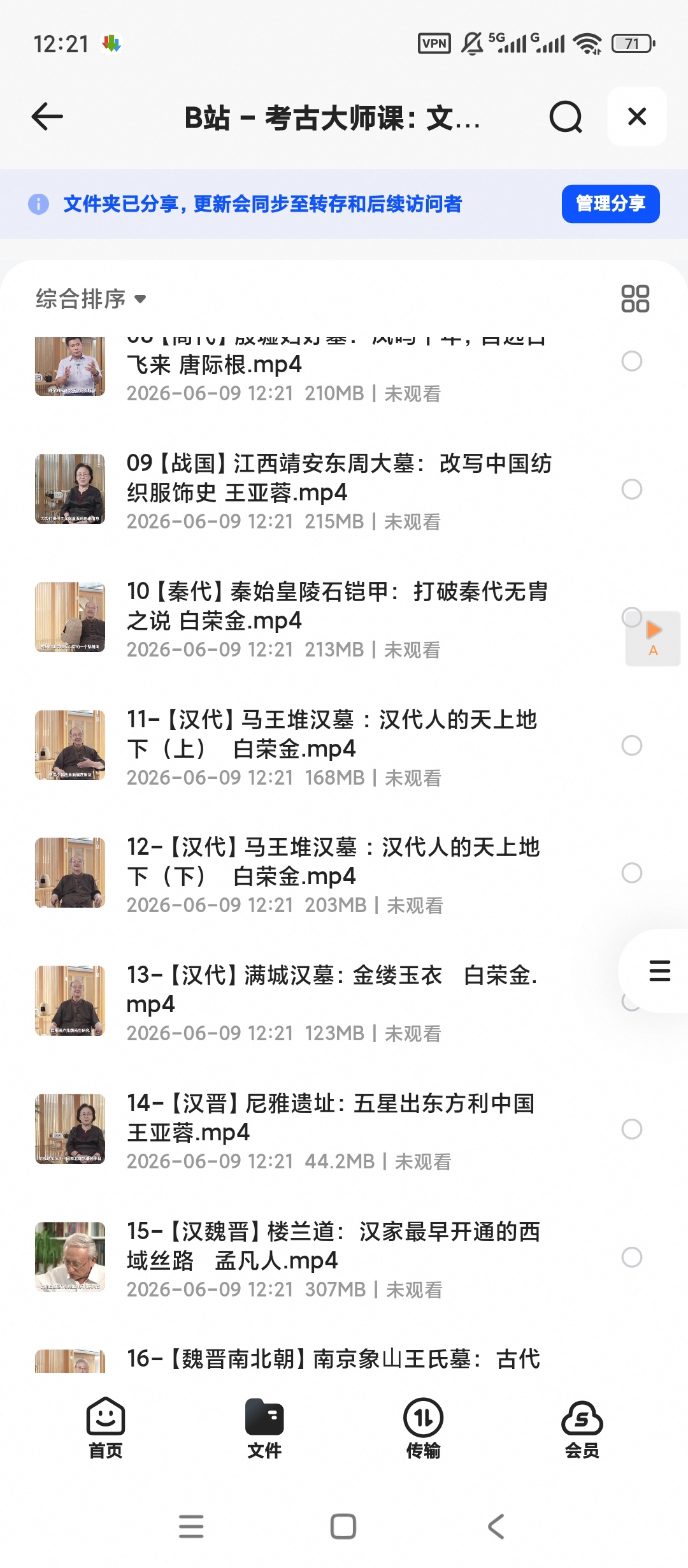This screenshot has height=1568, width=688.
Task: Select the circle for 唐际根.mp4
Action: [632, 361]
